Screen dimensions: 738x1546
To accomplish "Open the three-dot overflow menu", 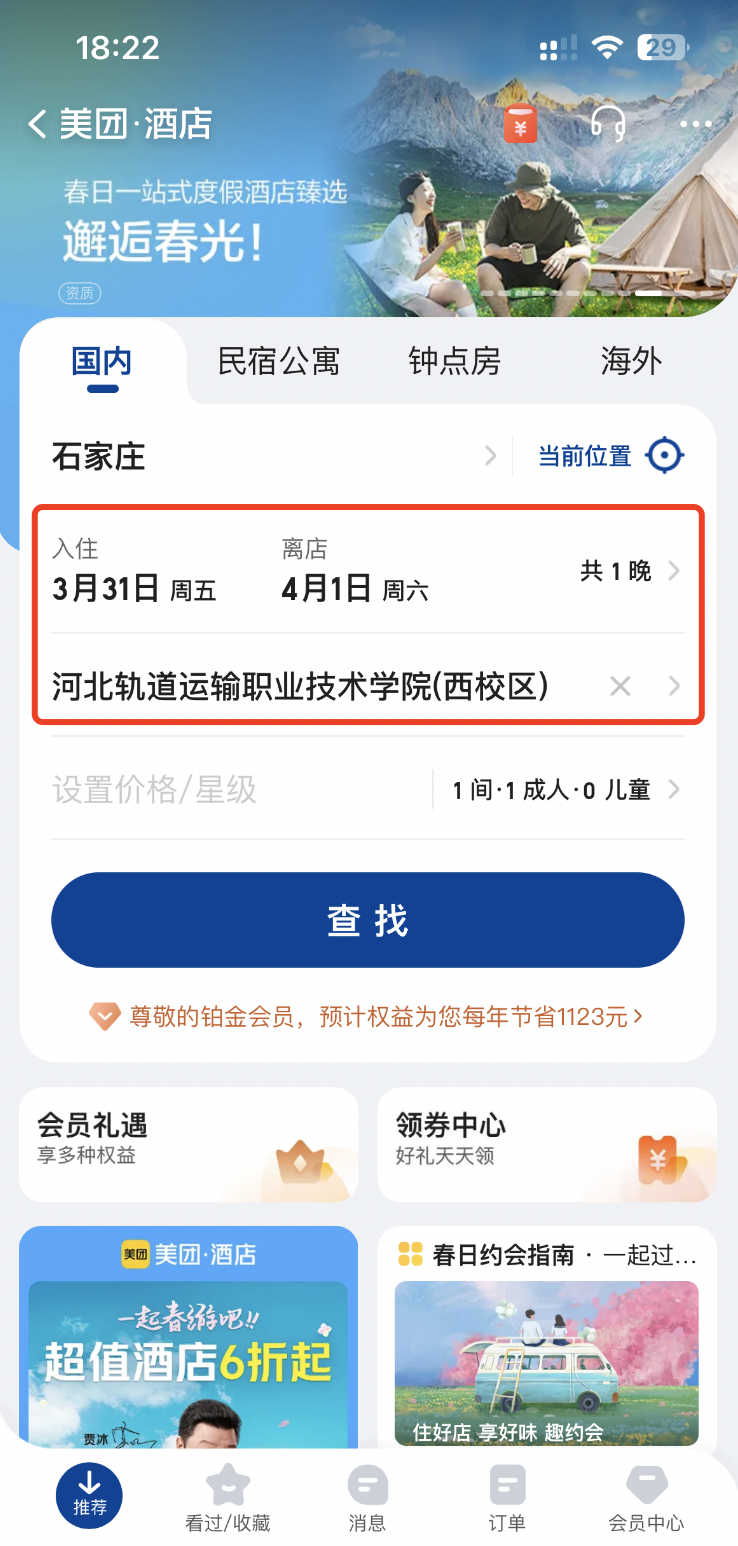I will (x=696, y=125).
